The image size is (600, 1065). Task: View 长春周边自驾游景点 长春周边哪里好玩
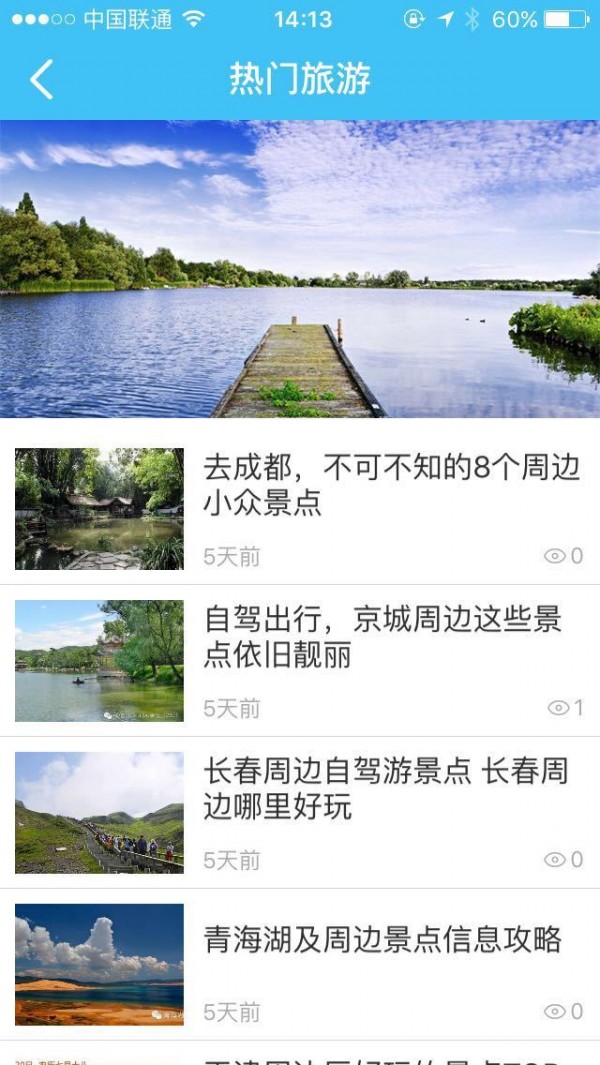pyautogui.click(x=385, y=789)
